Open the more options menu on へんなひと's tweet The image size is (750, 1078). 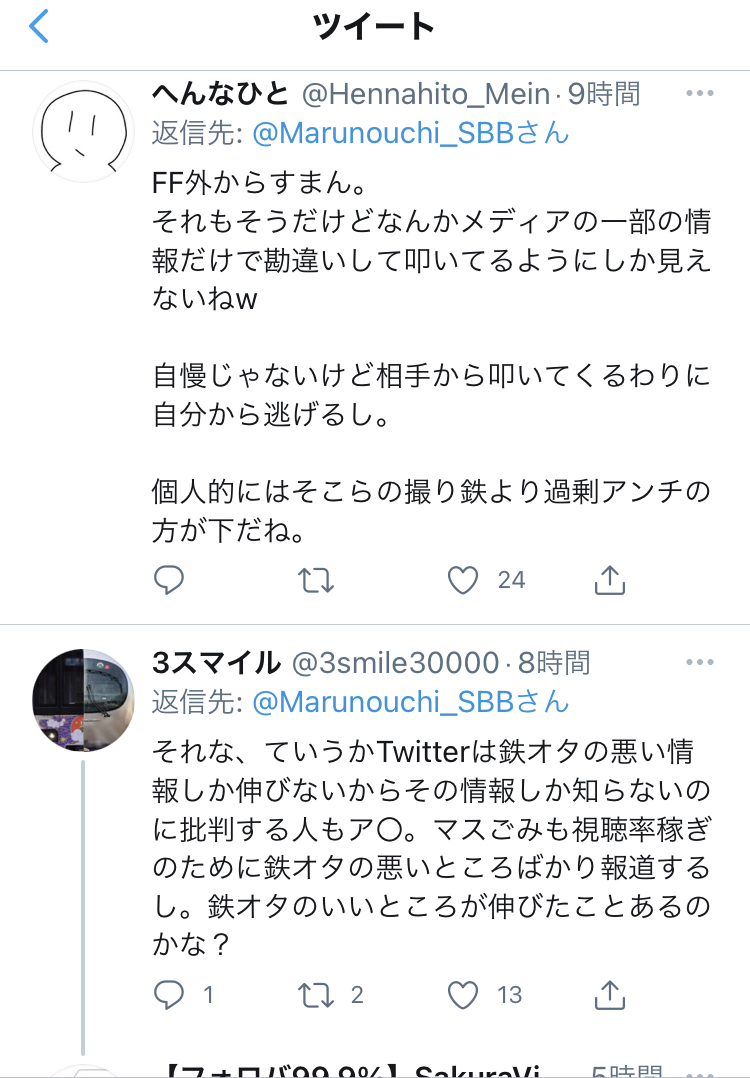click(701, 91)
